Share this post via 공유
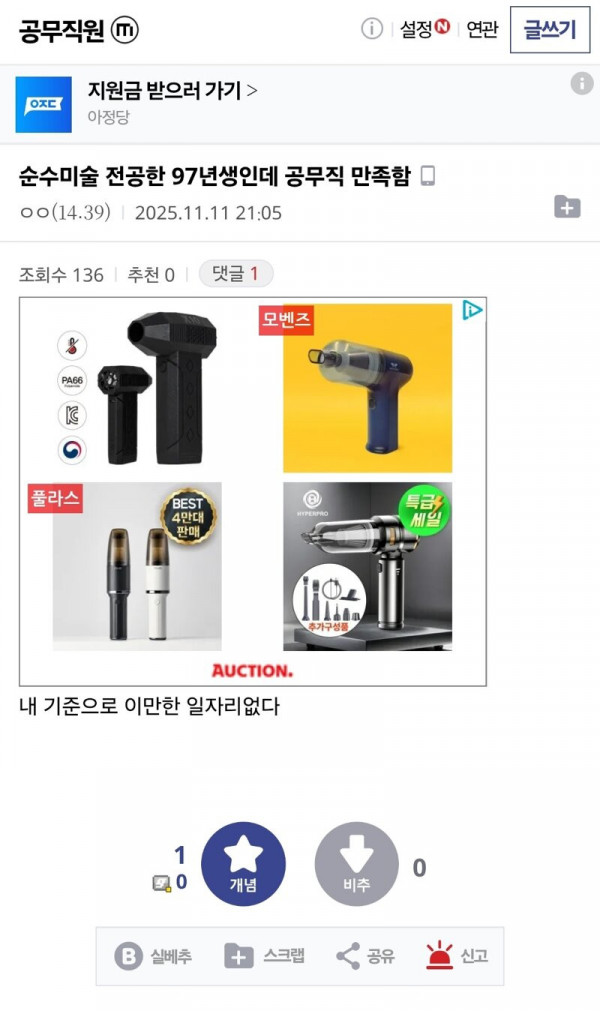The image size is (600, 1011). [x=365, y=956]
